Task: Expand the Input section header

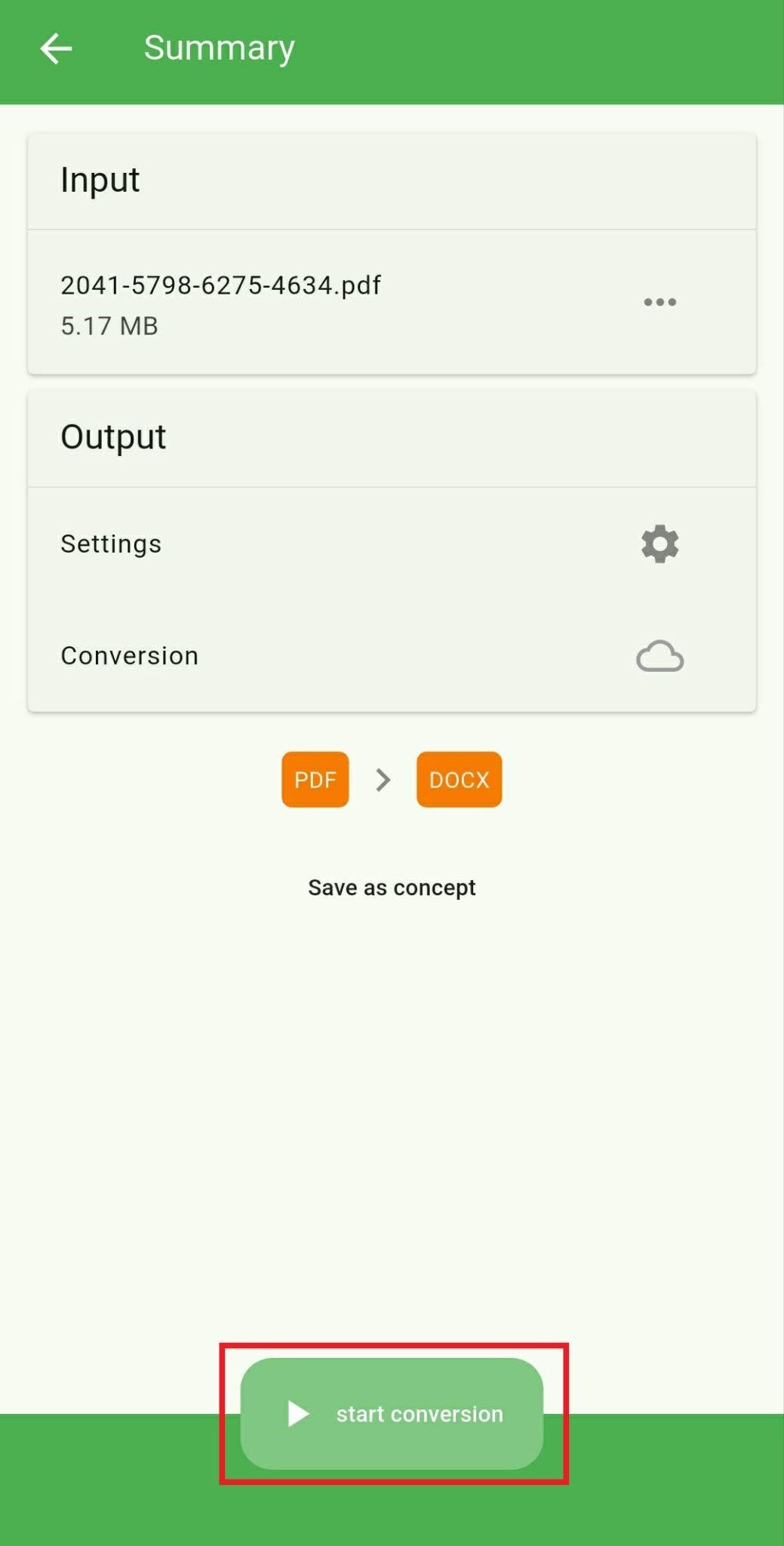Action: tap(100, 180)
